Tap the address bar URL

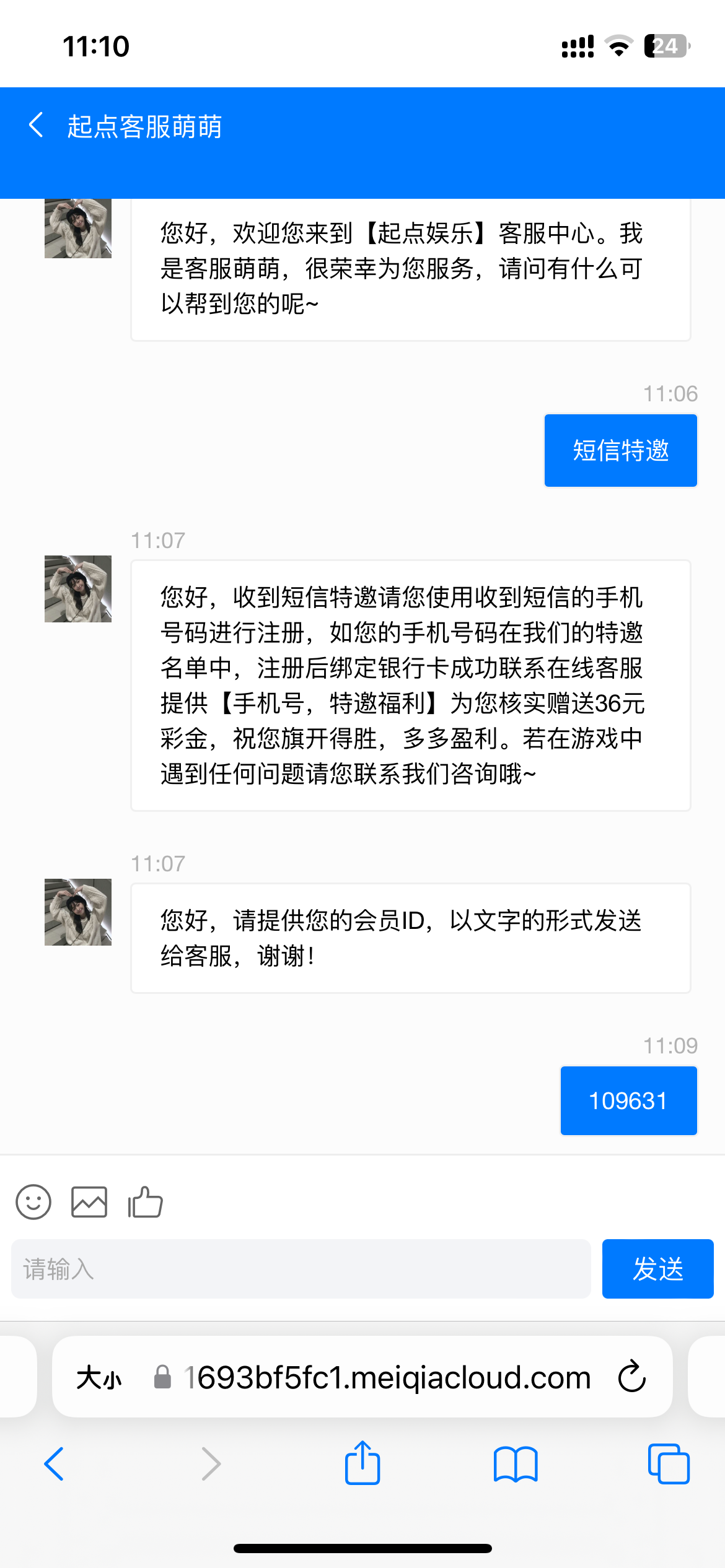coord(387,1378)
